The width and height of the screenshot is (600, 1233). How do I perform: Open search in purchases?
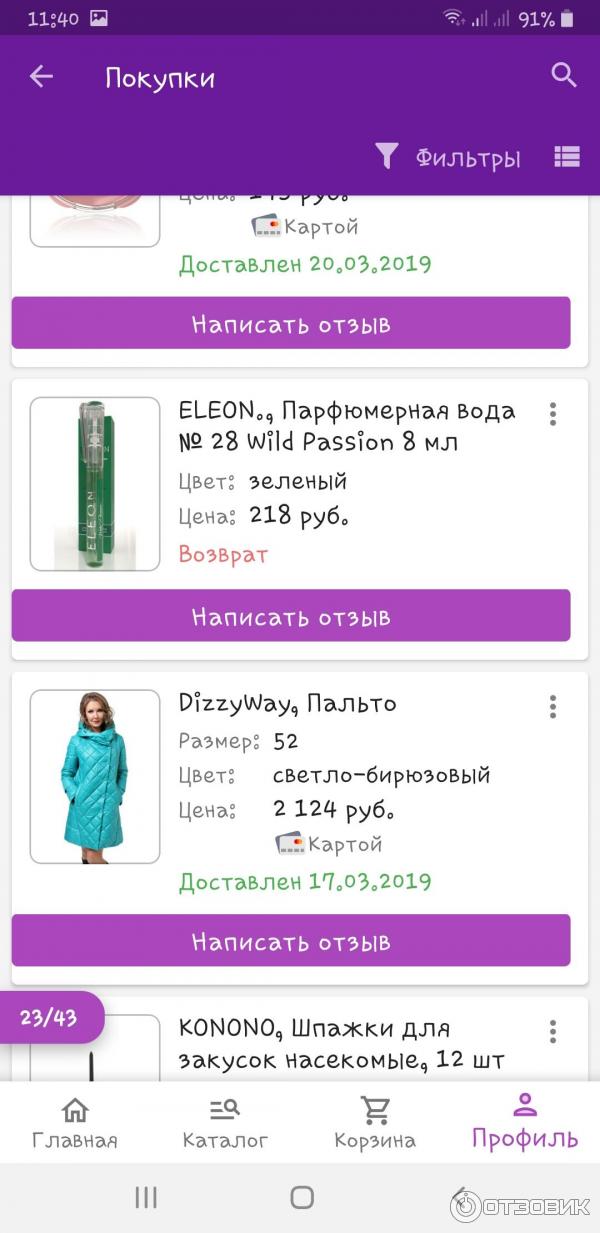(x=564, y=75)
